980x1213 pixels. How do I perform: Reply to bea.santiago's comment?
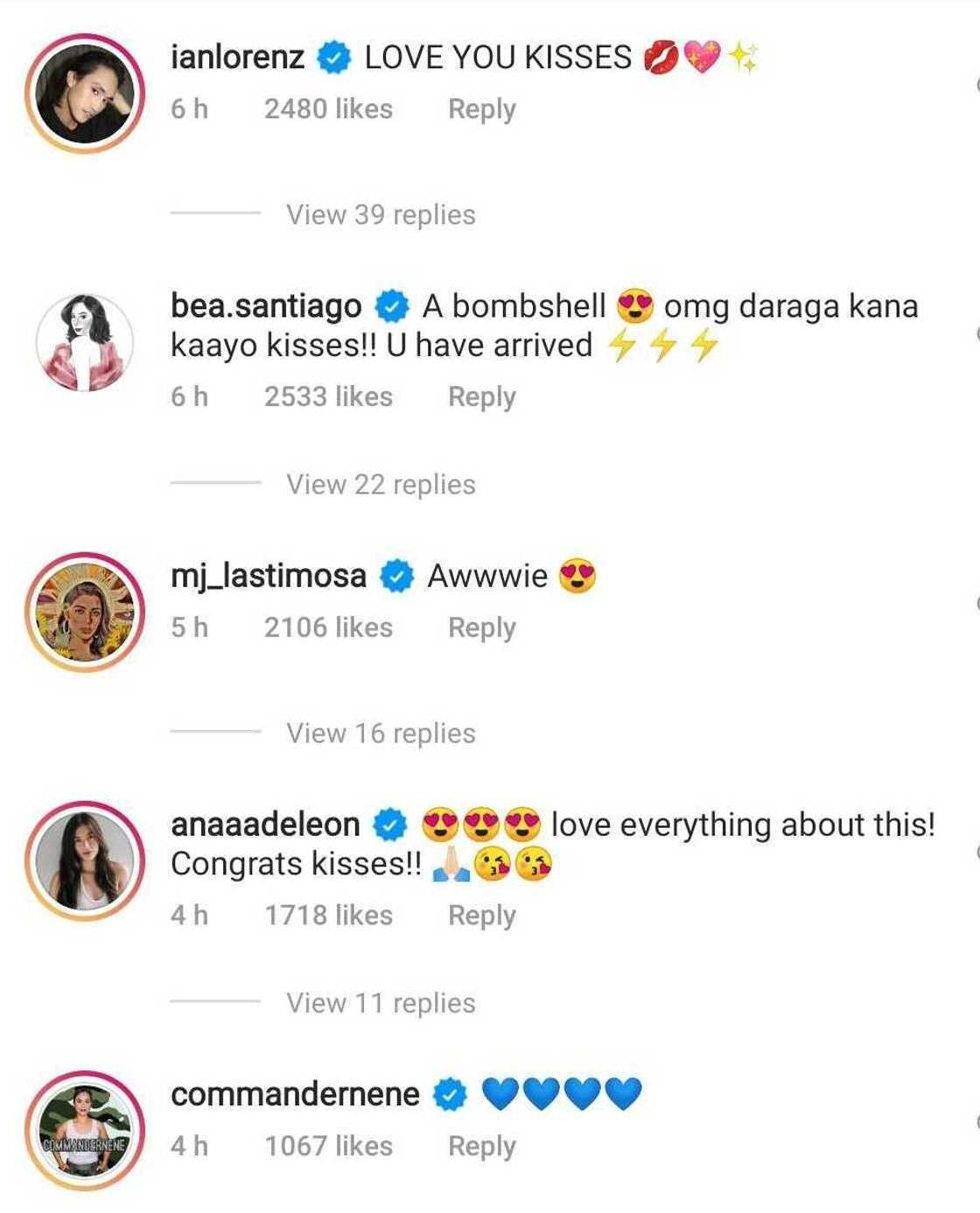(x=481, y=396)
